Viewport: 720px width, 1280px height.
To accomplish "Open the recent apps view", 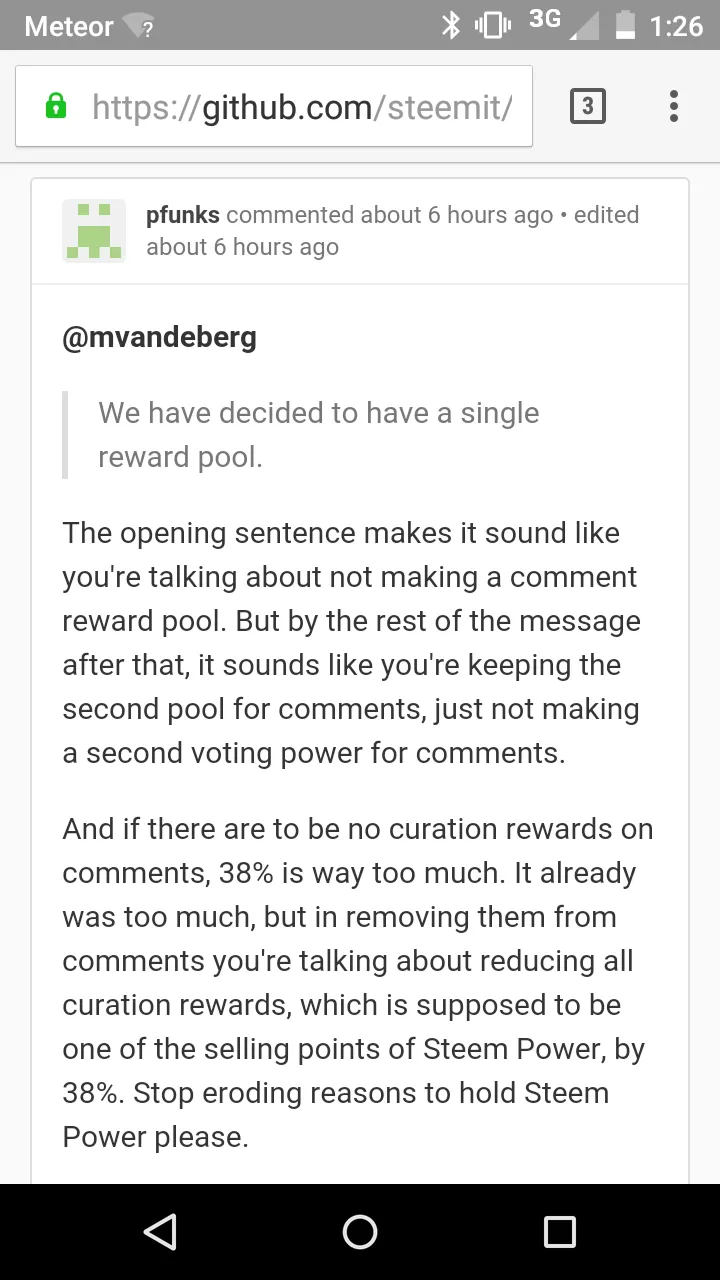I will pyautogui.click(x=560, y=1231).
